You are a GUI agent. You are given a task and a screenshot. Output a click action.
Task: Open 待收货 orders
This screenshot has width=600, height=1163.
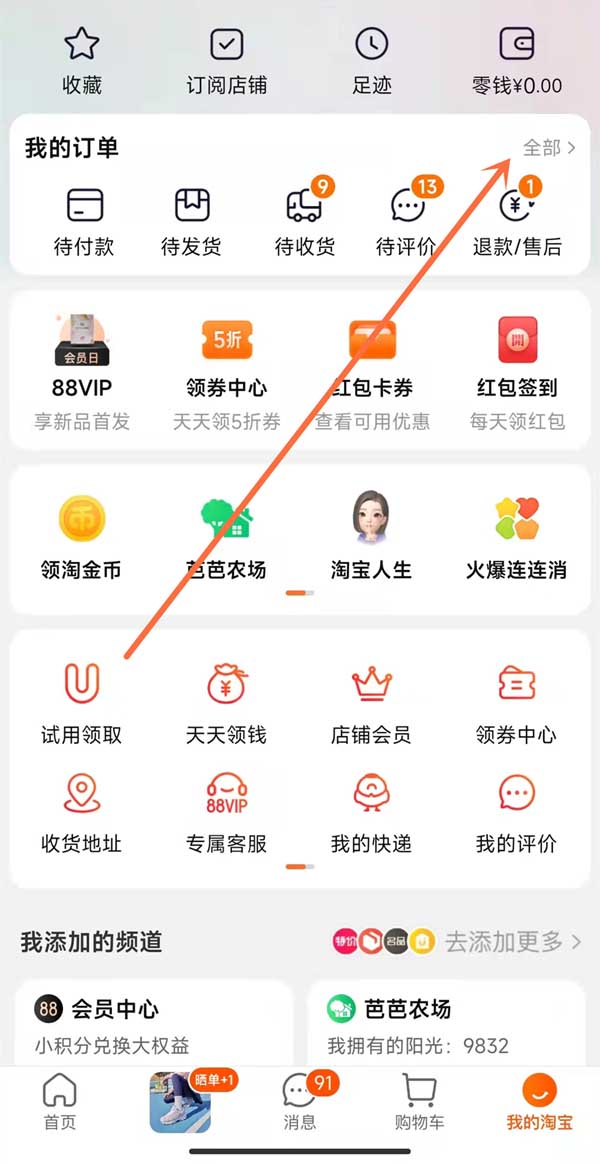pos(305,222)
